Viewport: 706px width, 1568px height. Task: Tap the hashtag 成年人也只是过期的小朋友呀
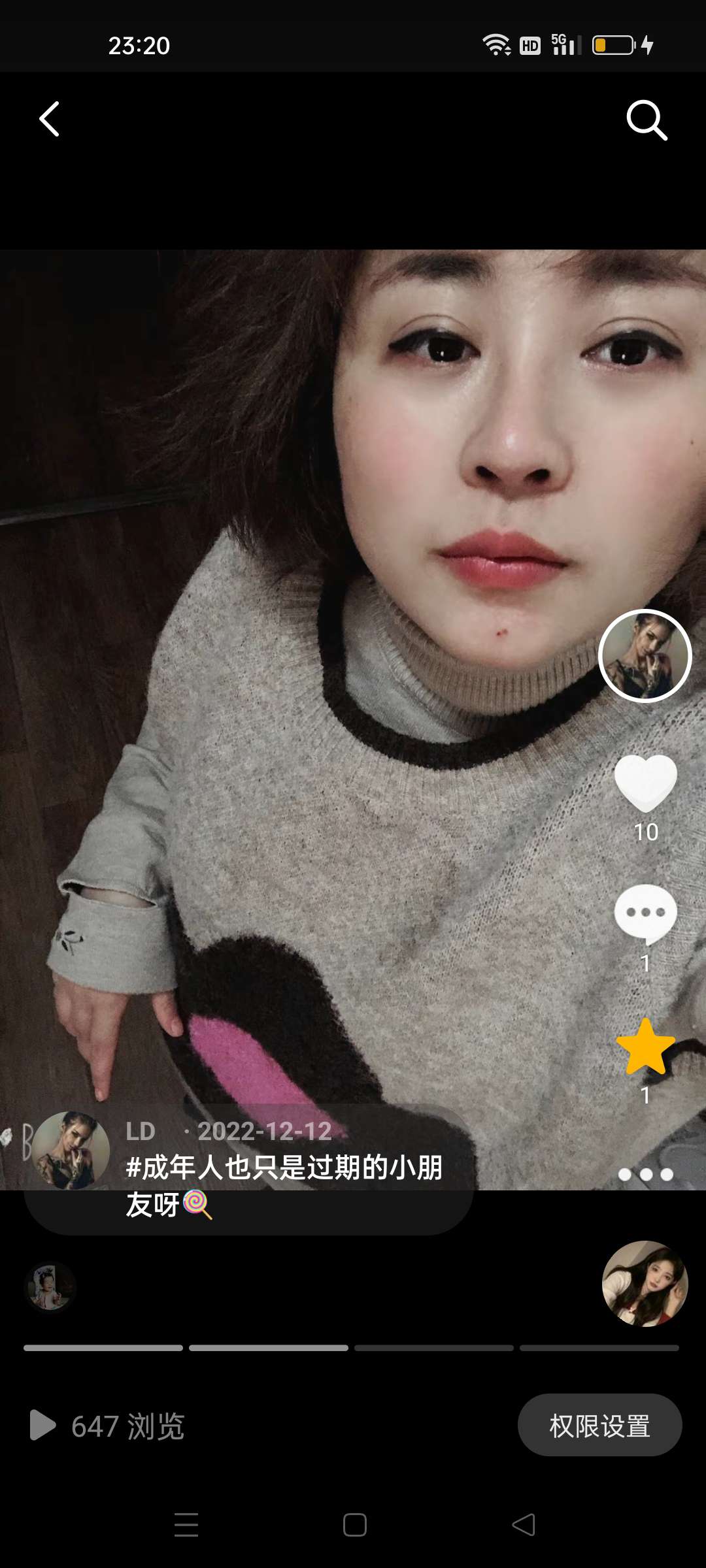pos(284,1168)
